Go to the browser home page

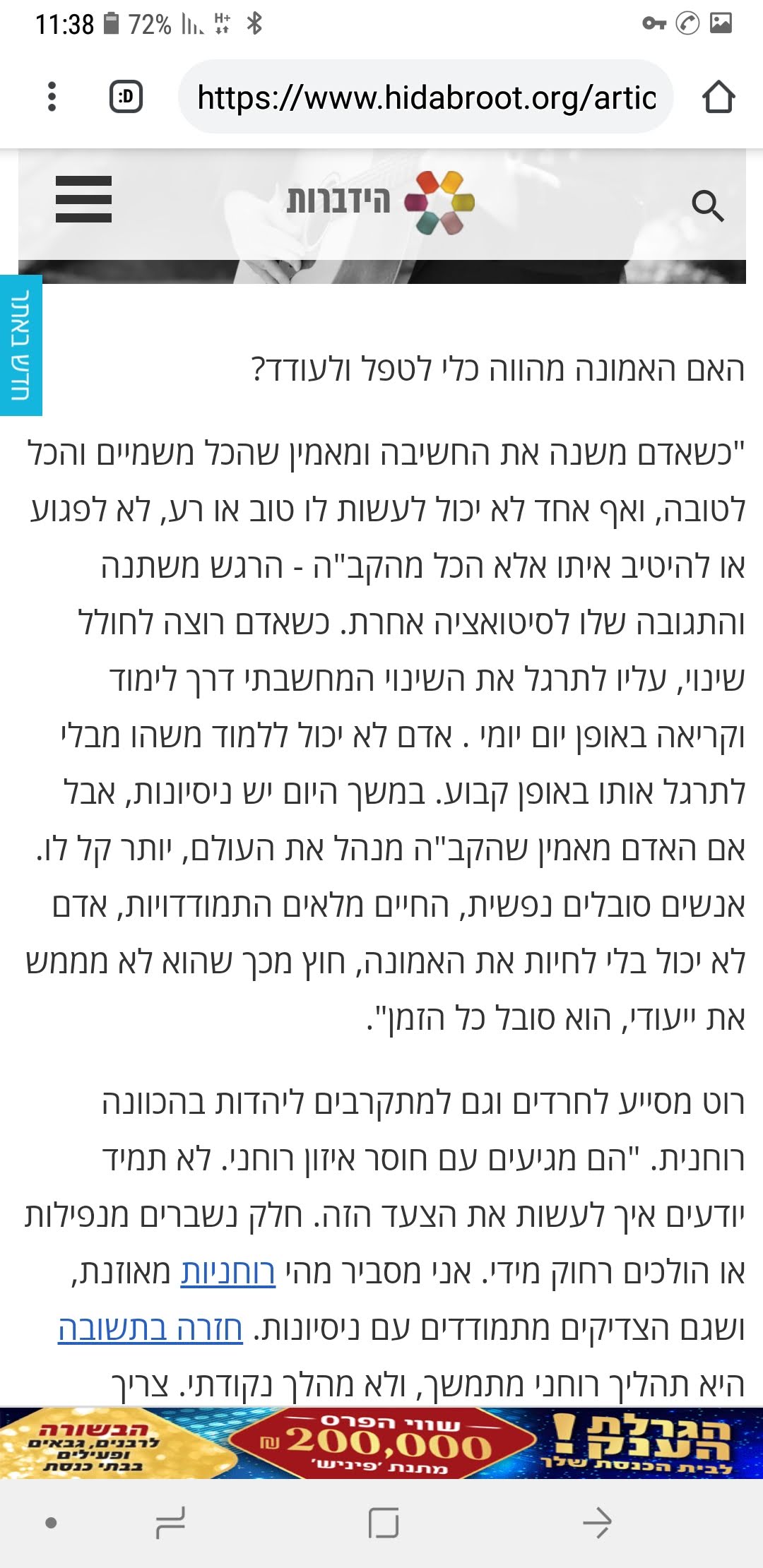pos(718,97)
